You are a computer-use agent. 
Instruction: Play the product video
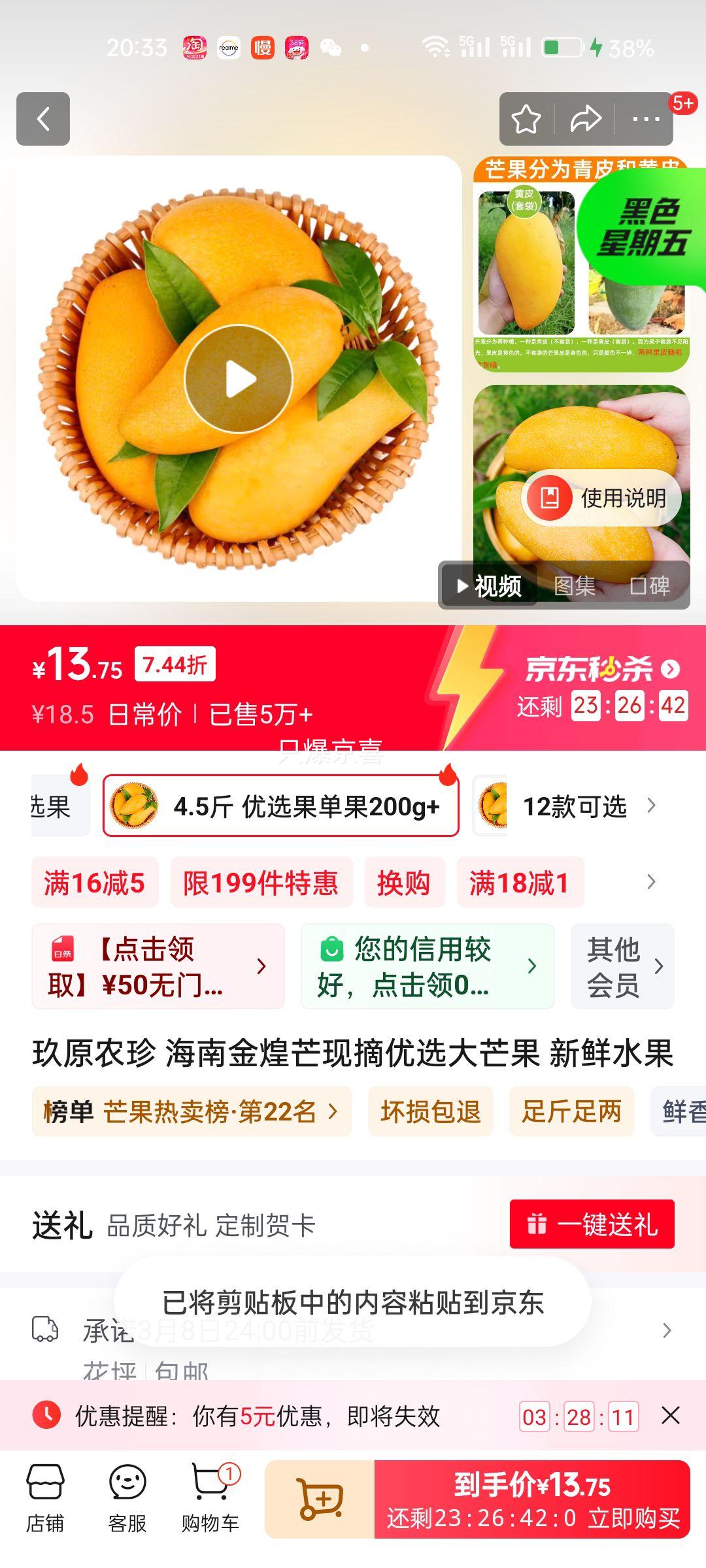coord(241,379)
